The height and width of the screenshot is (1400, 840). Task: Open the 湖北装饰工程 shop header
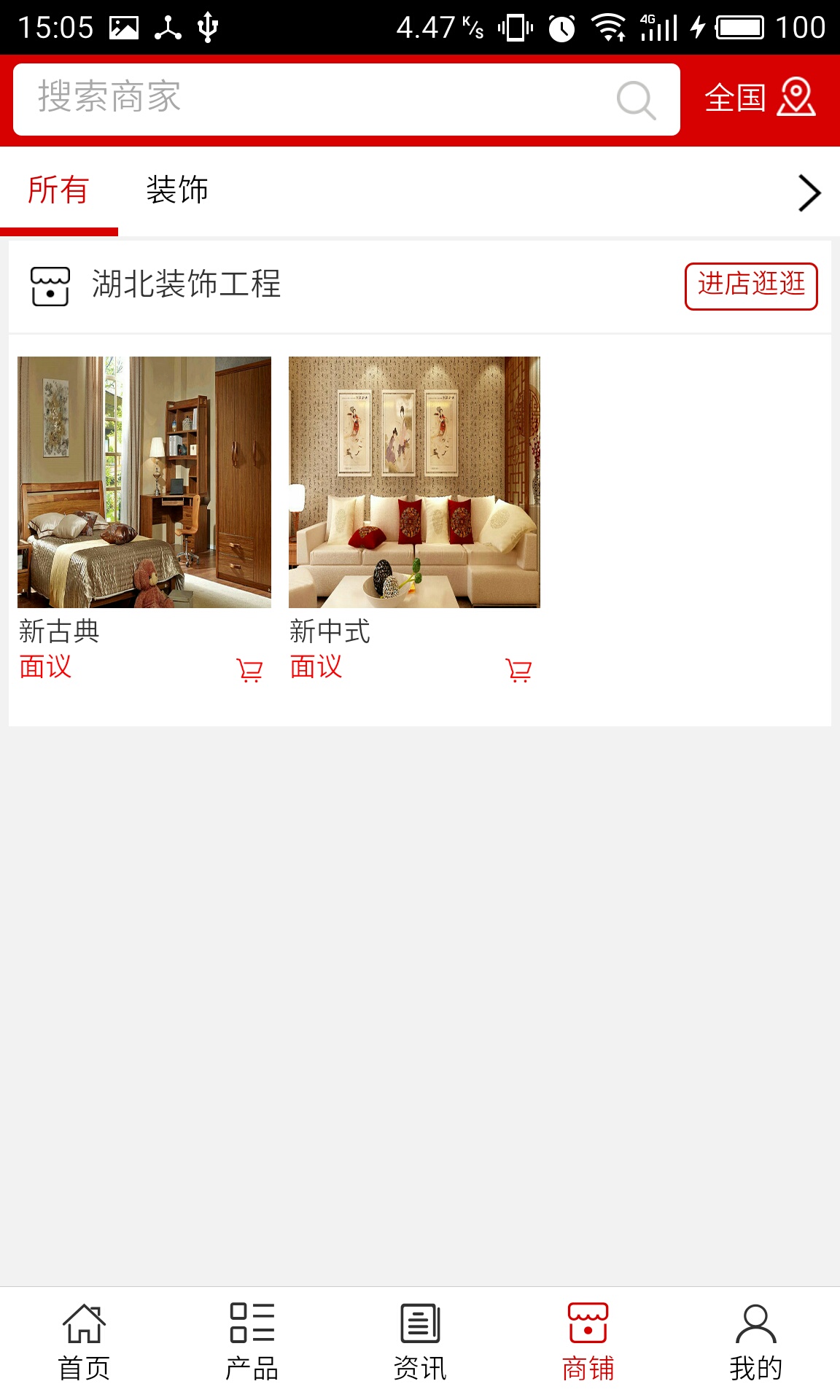click(x=186, y=284)
